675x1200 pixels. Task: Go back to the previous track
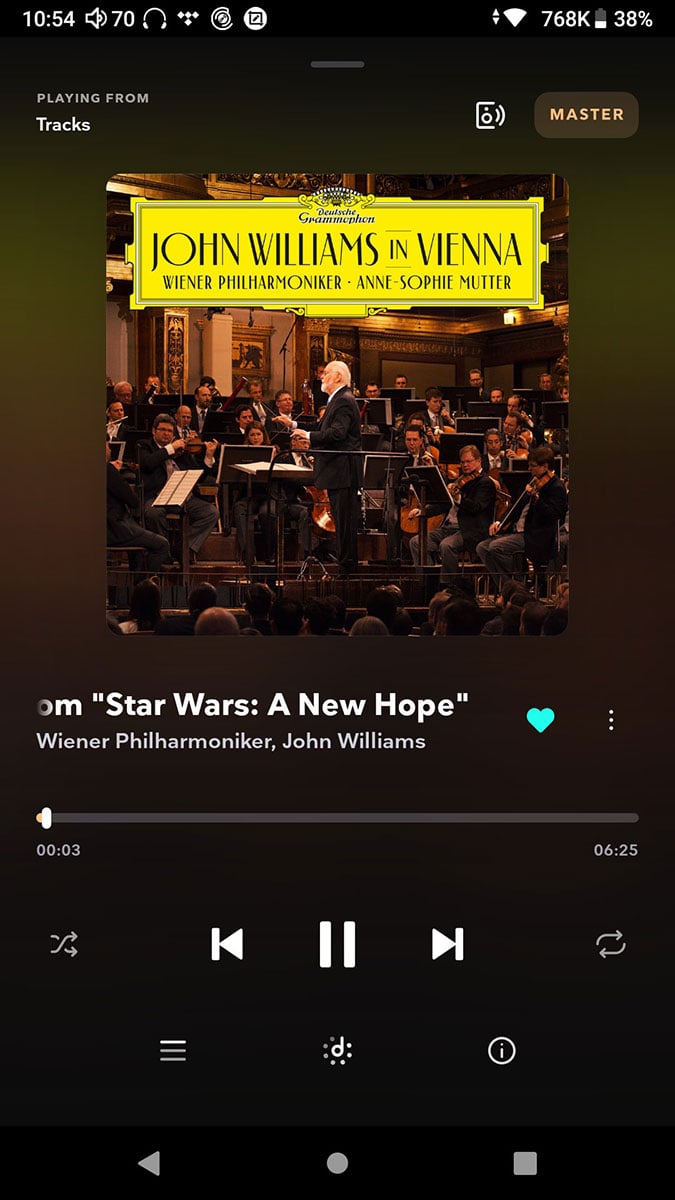227,944
